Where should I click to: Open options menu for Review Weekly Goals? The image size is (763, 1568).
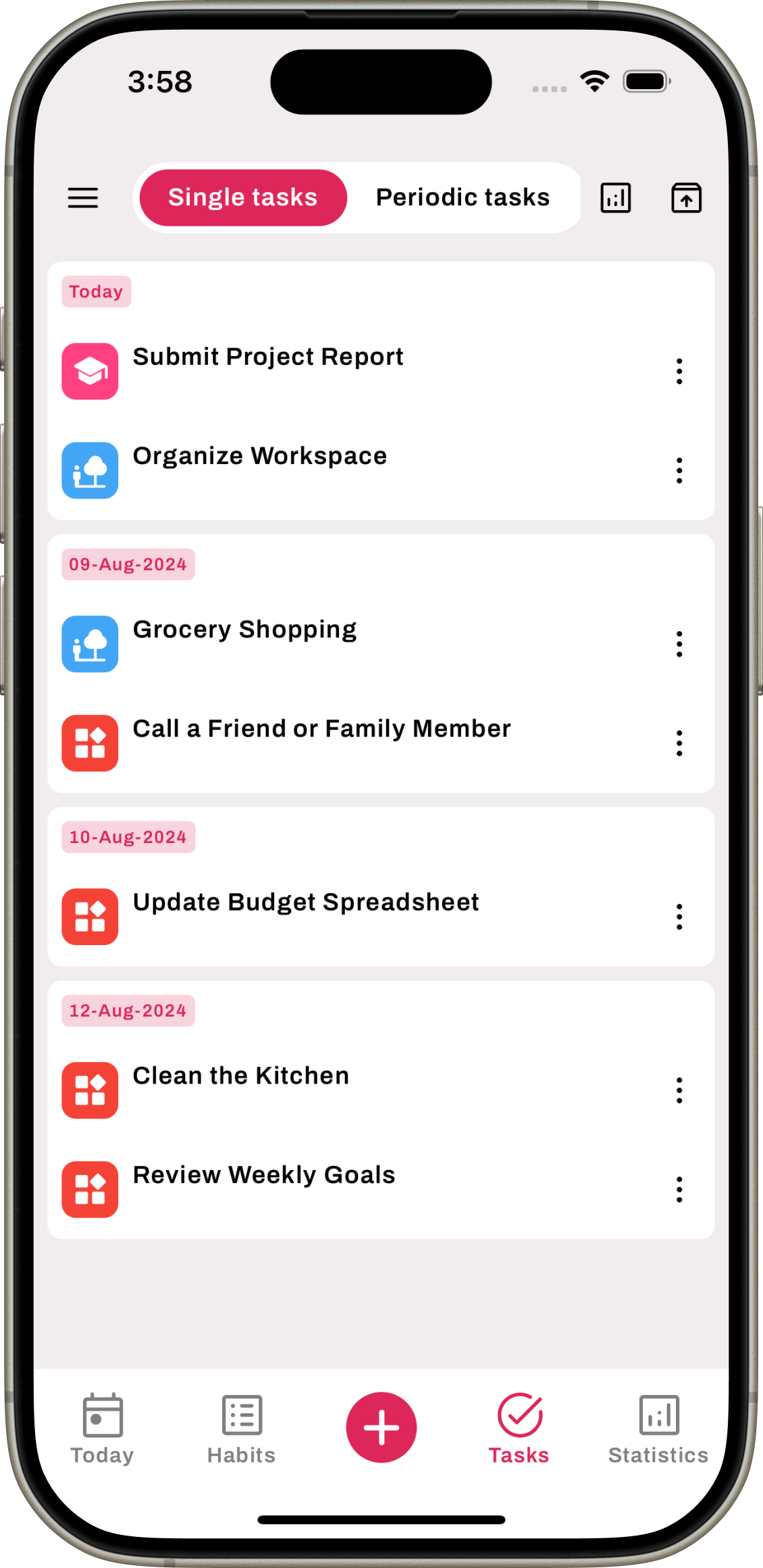[x=679, y=1189]
